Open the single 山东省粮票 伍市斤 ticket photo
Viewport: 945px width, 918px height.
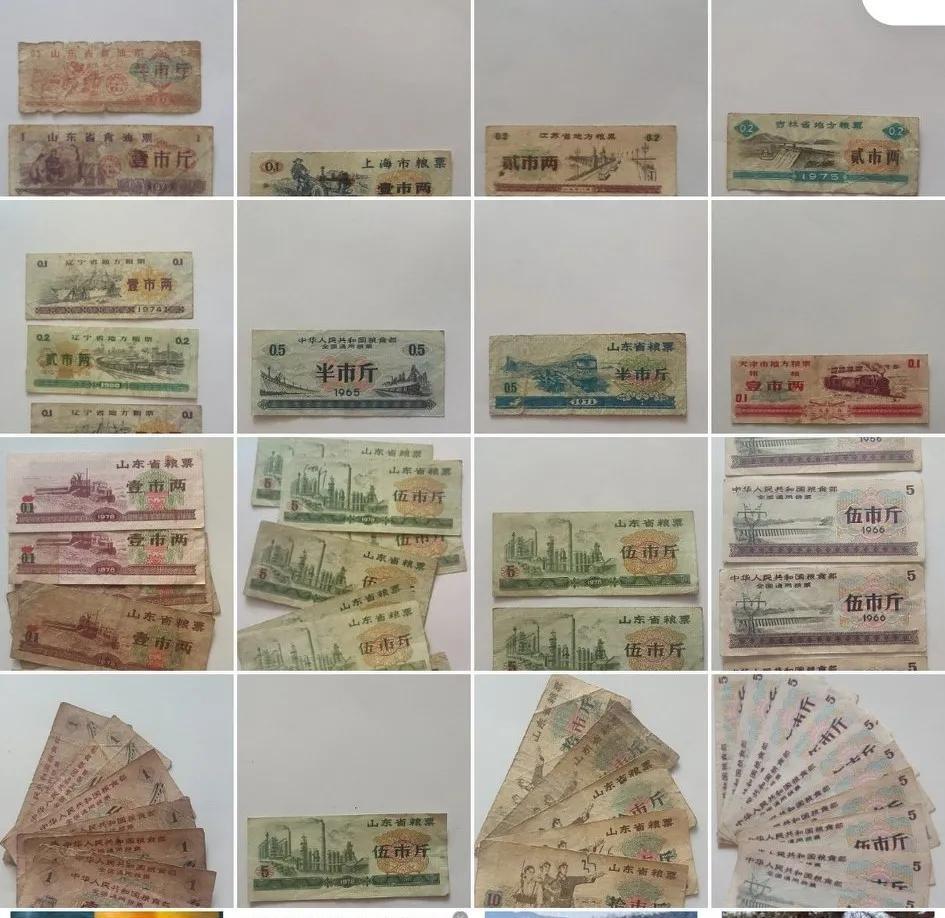[353, 790]
